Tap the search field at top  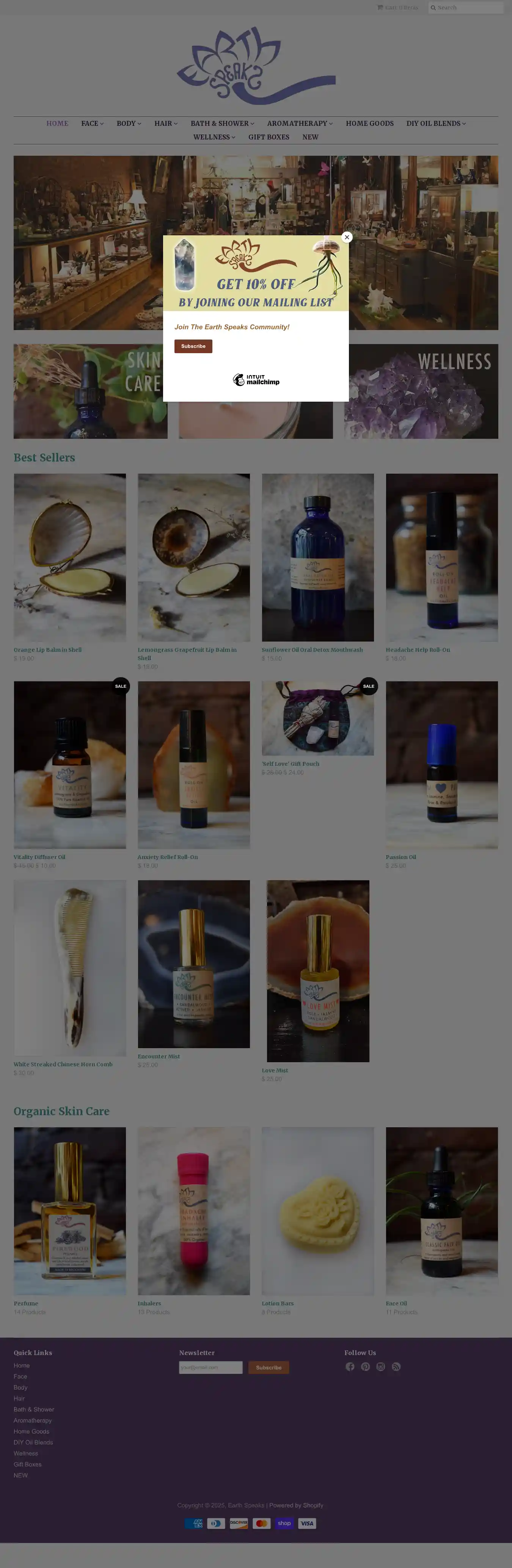pos(467,7)
